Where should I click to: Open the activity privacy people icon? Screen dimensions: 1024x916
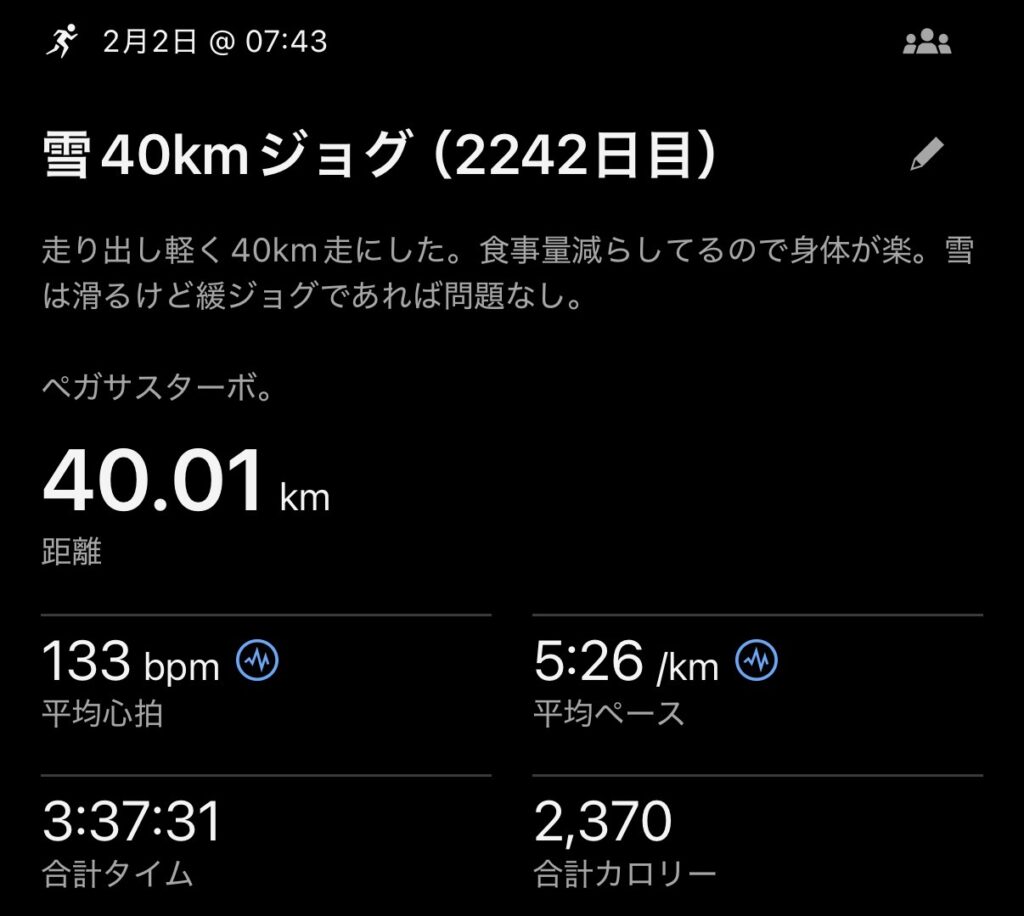coord(926,43)
